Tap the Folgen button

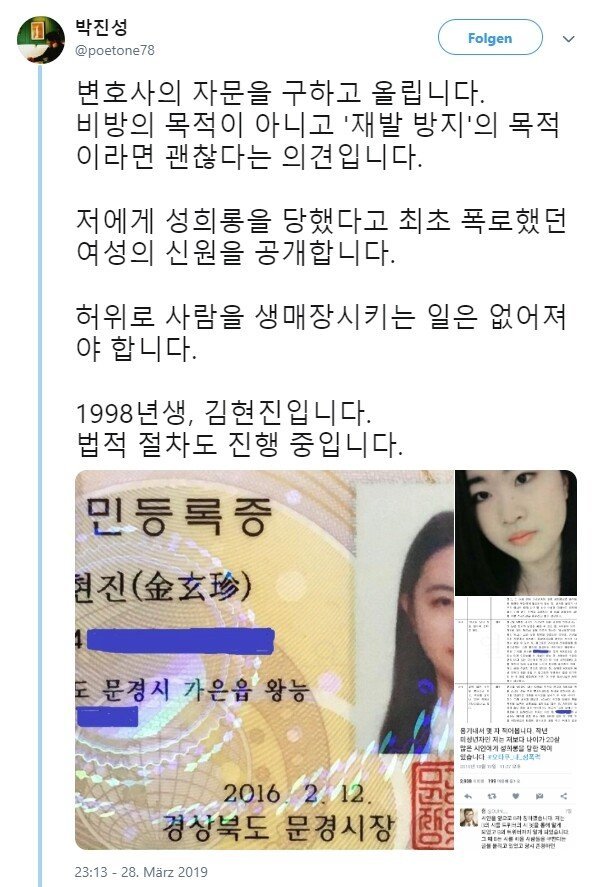click(490, 37)
